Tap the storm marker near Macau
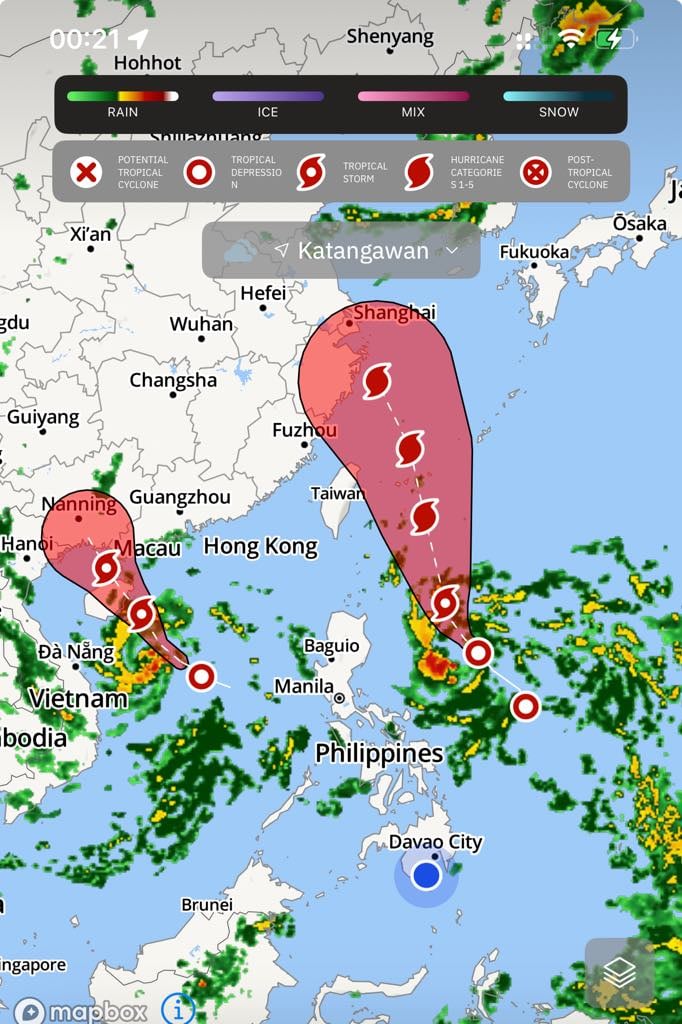 tap(106, 569)
